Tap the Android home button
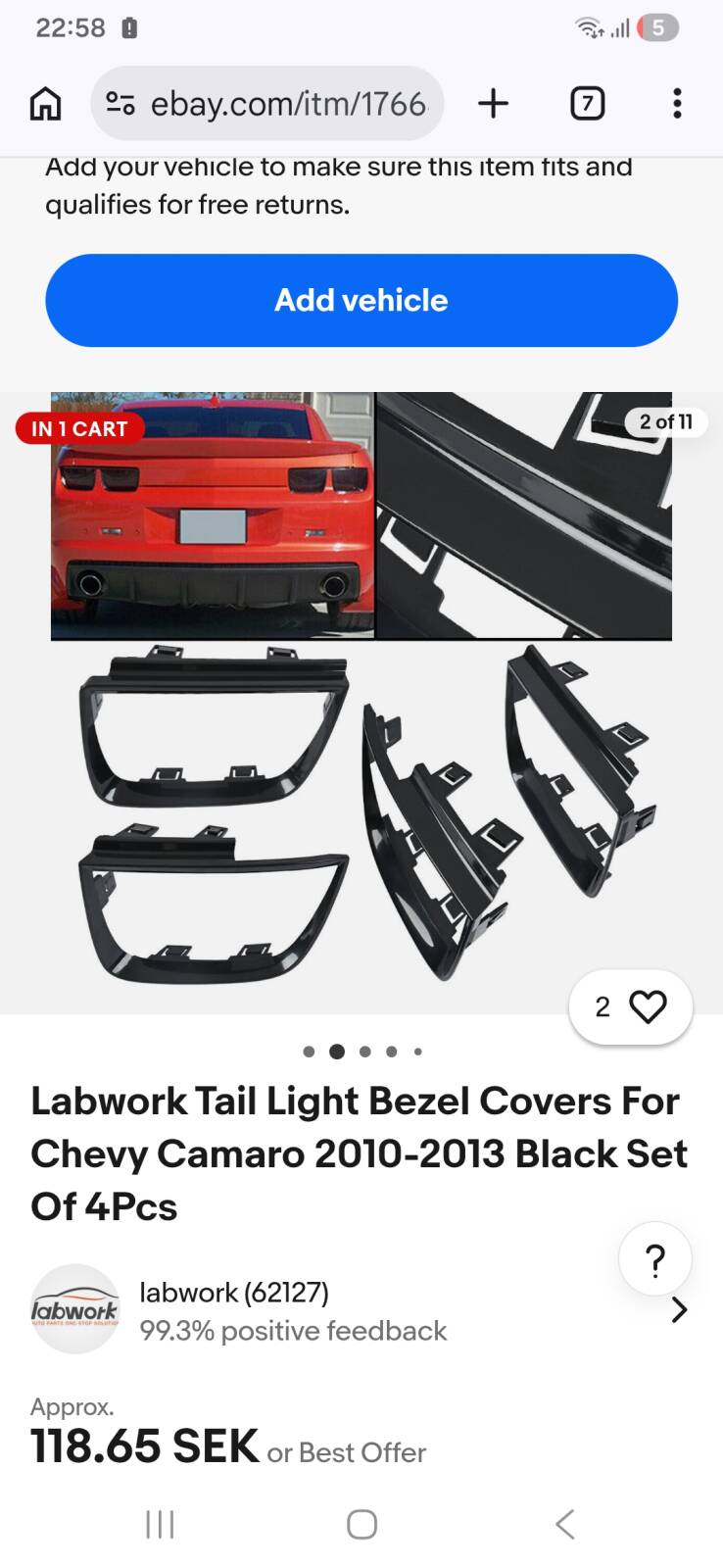Viewport: 723px width, 1568px height. tap(361, 1524)
